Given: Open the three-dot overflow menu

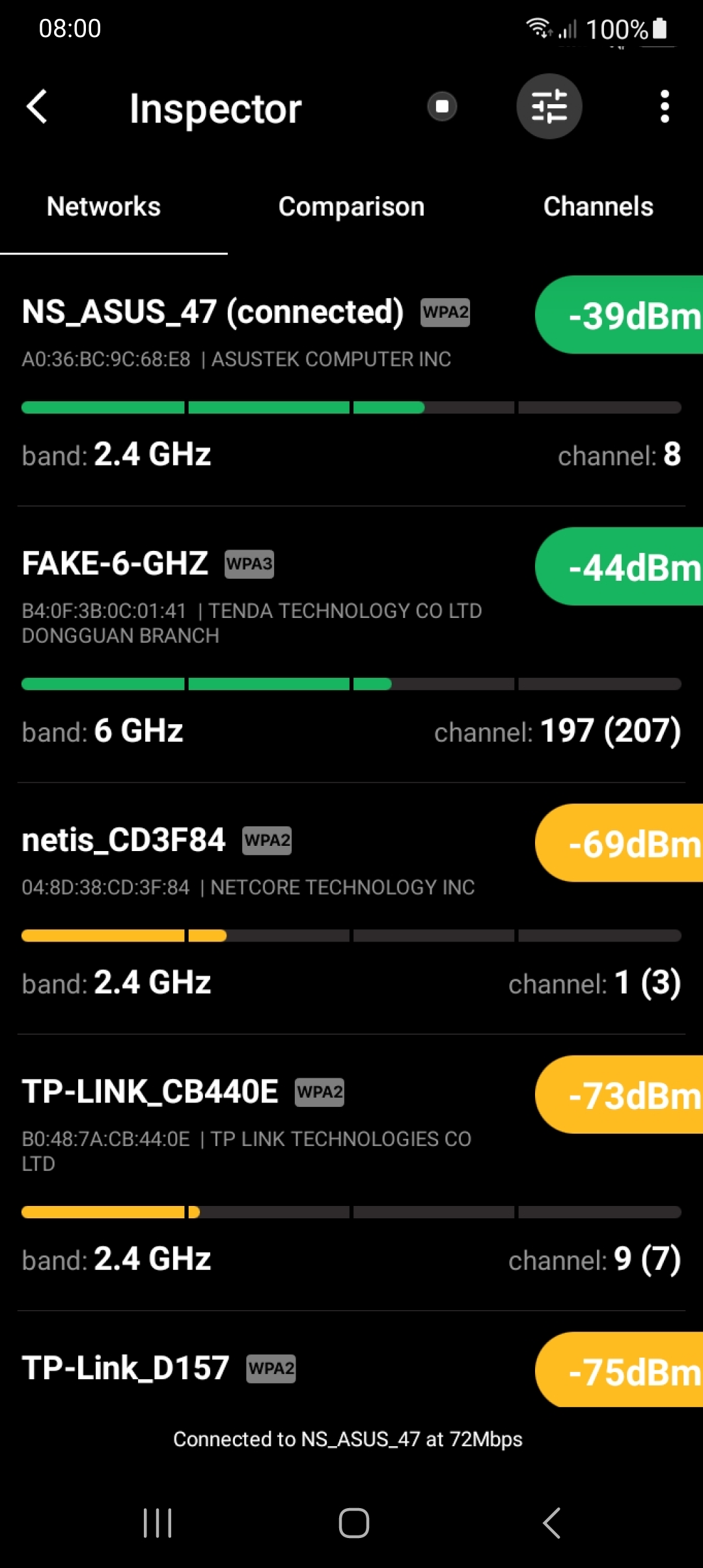Looking at the screenshot, I should click(x=665, y=106).
